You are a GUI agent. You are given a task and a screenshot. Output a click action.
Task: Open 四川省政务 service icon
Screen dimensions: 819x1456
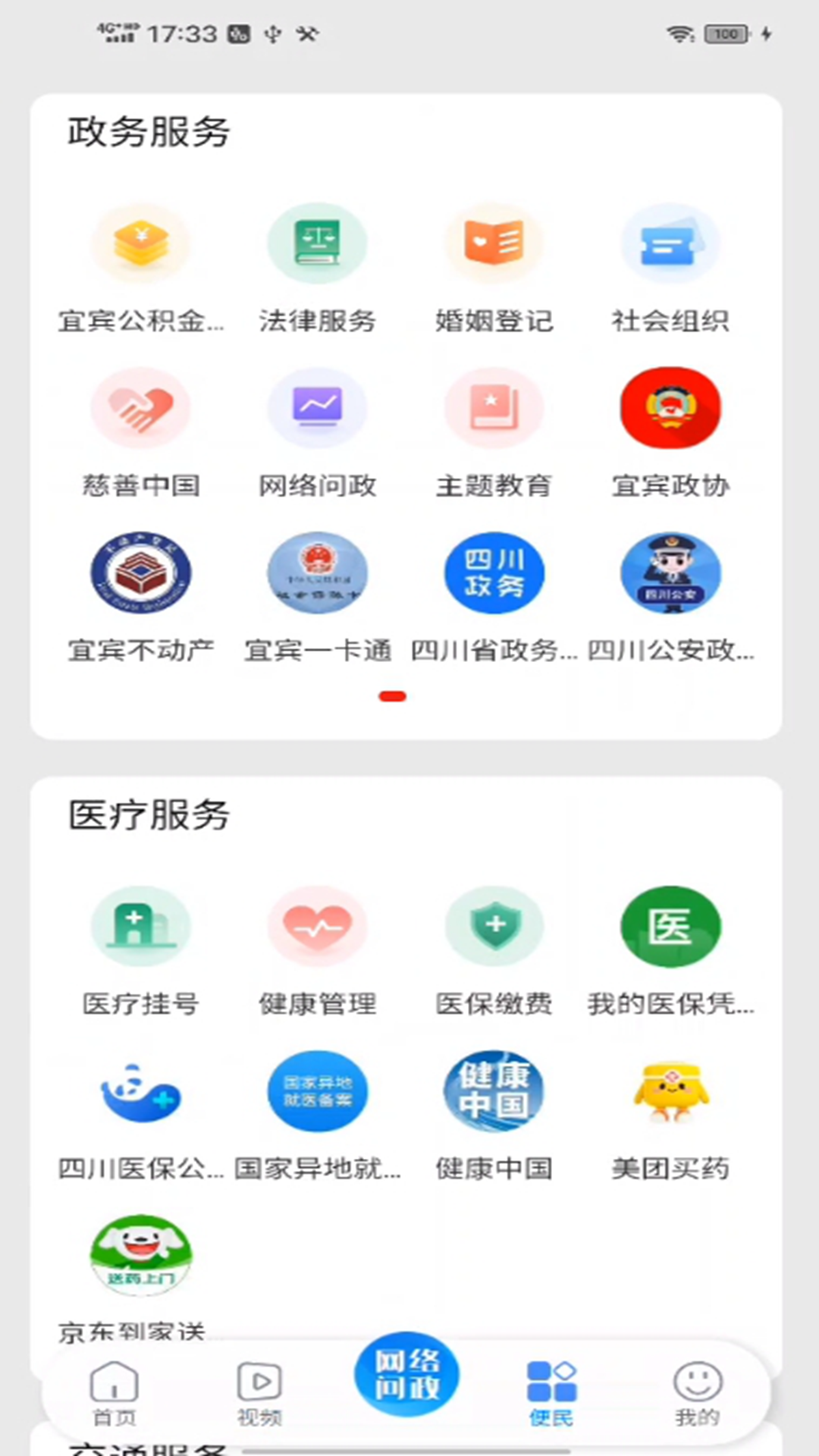[494, 573]
